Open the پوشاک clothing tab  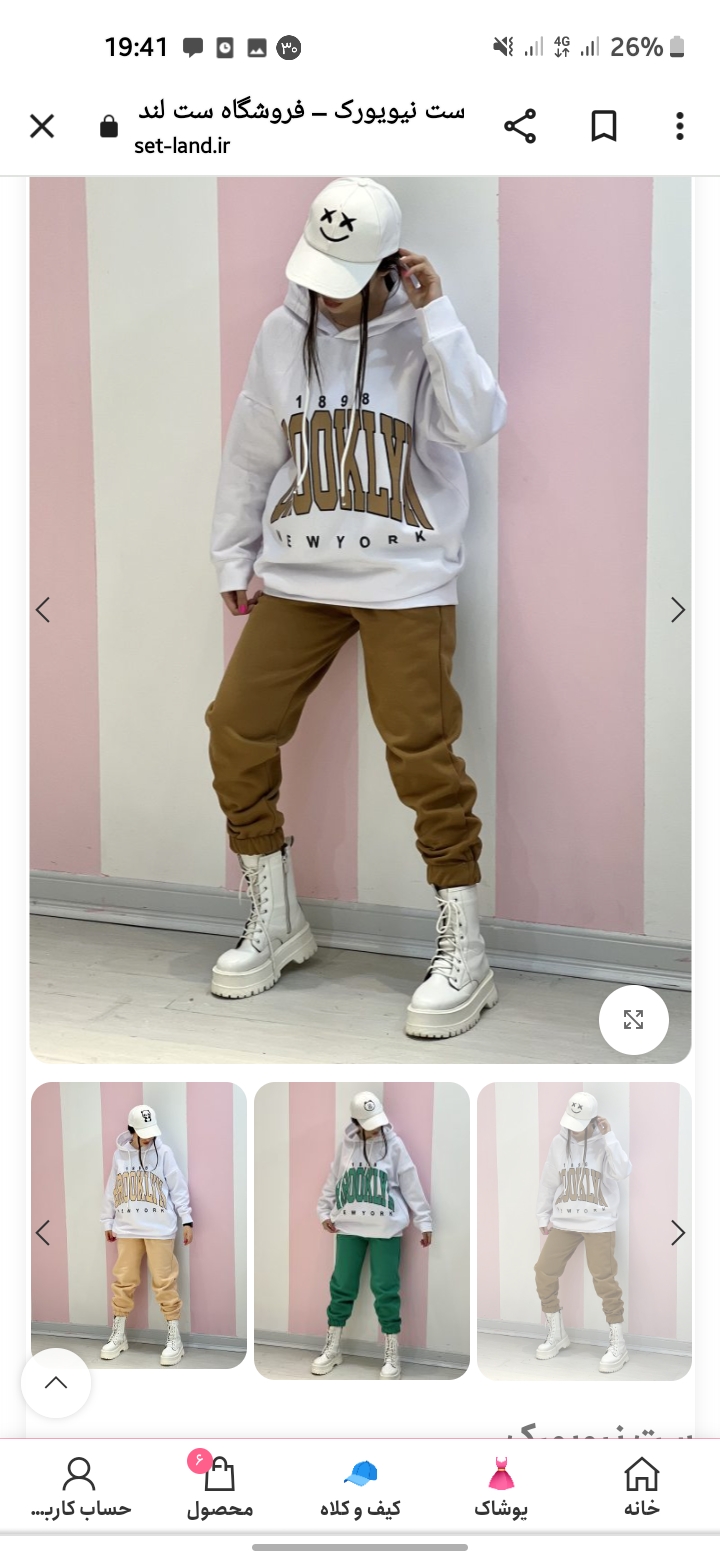click(x=500, y=1487)
